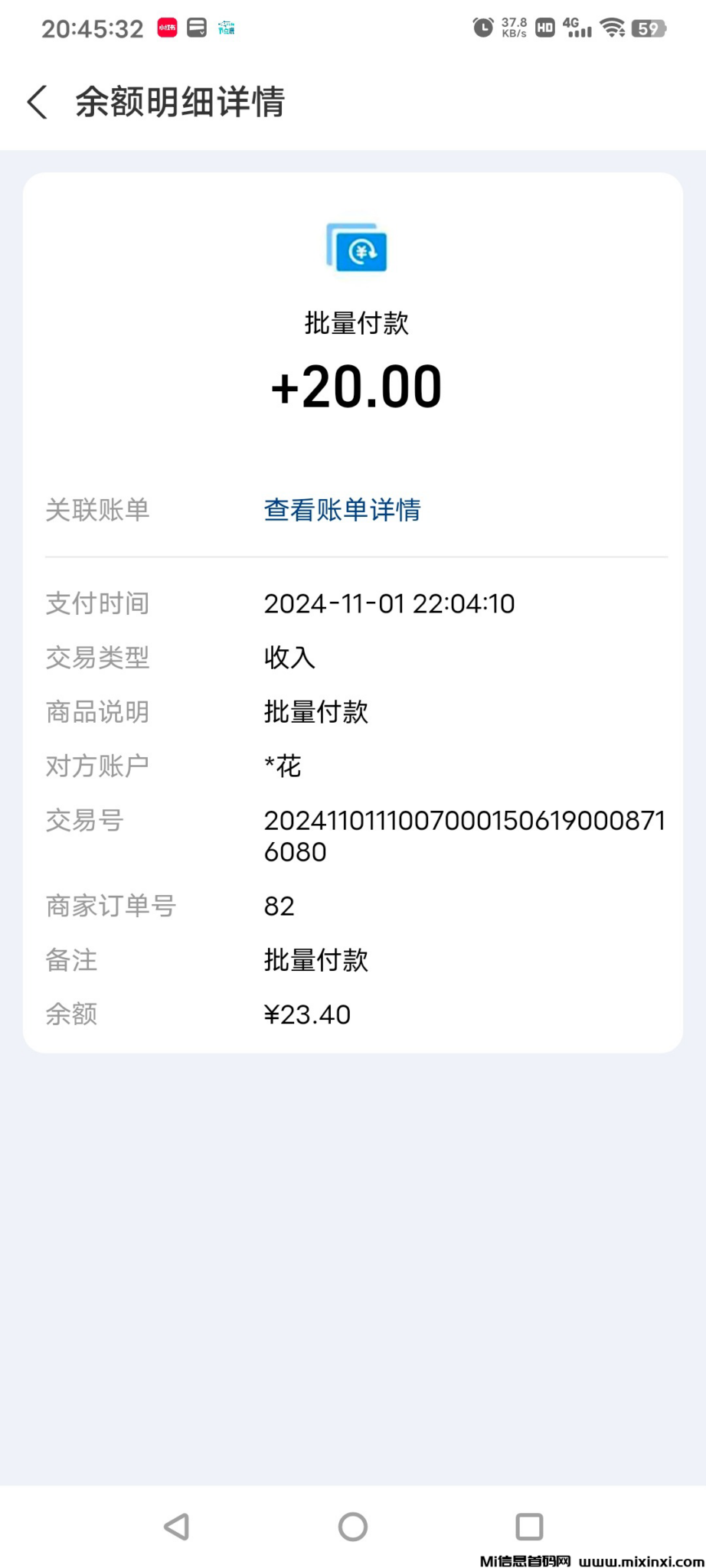Viewport: 706px width, 1568px height.
Task: Select the 对方账户 entry *花
Action: pos(283,765)
